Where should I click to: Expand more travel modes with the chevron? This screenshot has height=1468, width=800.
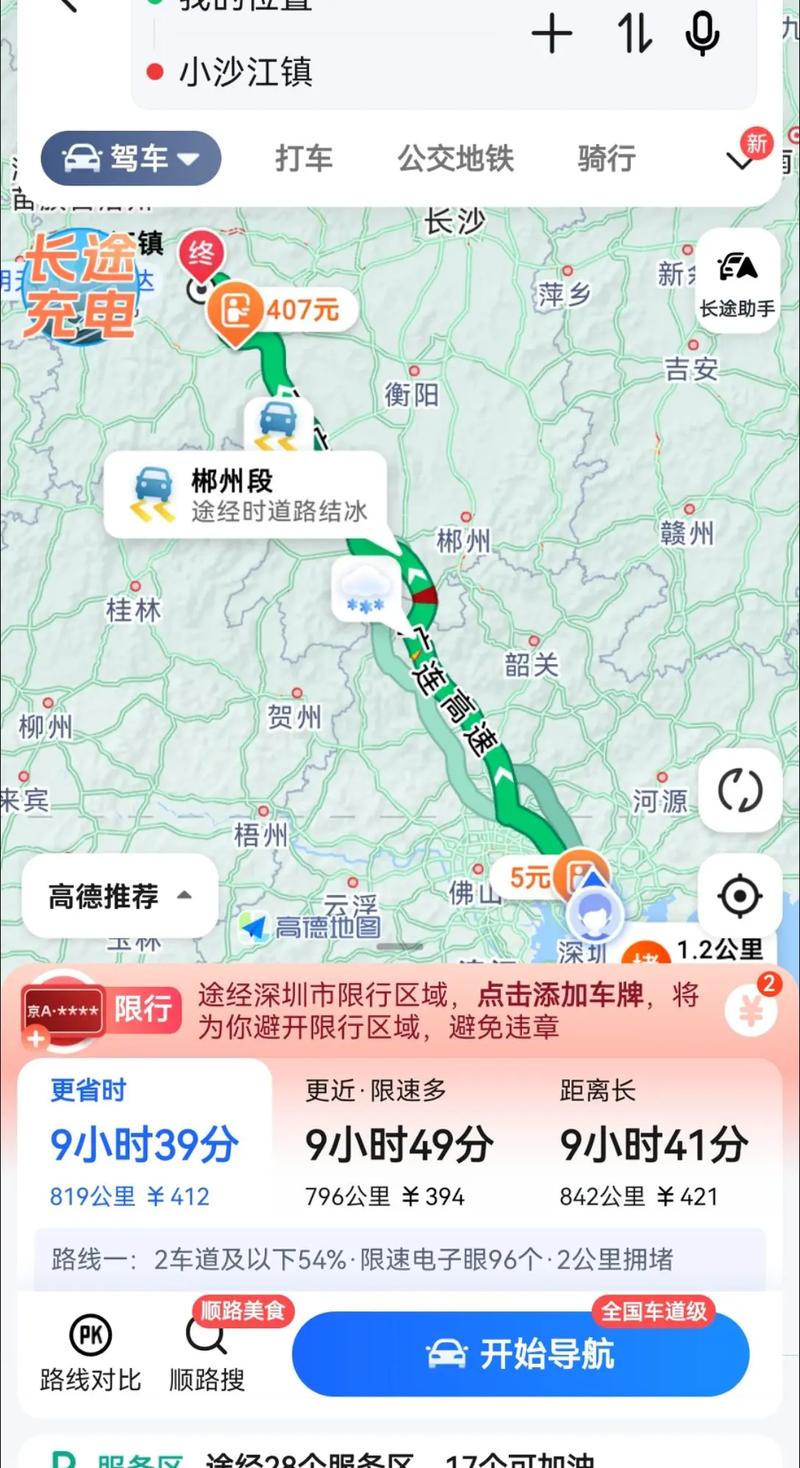(x=739, y=158)
